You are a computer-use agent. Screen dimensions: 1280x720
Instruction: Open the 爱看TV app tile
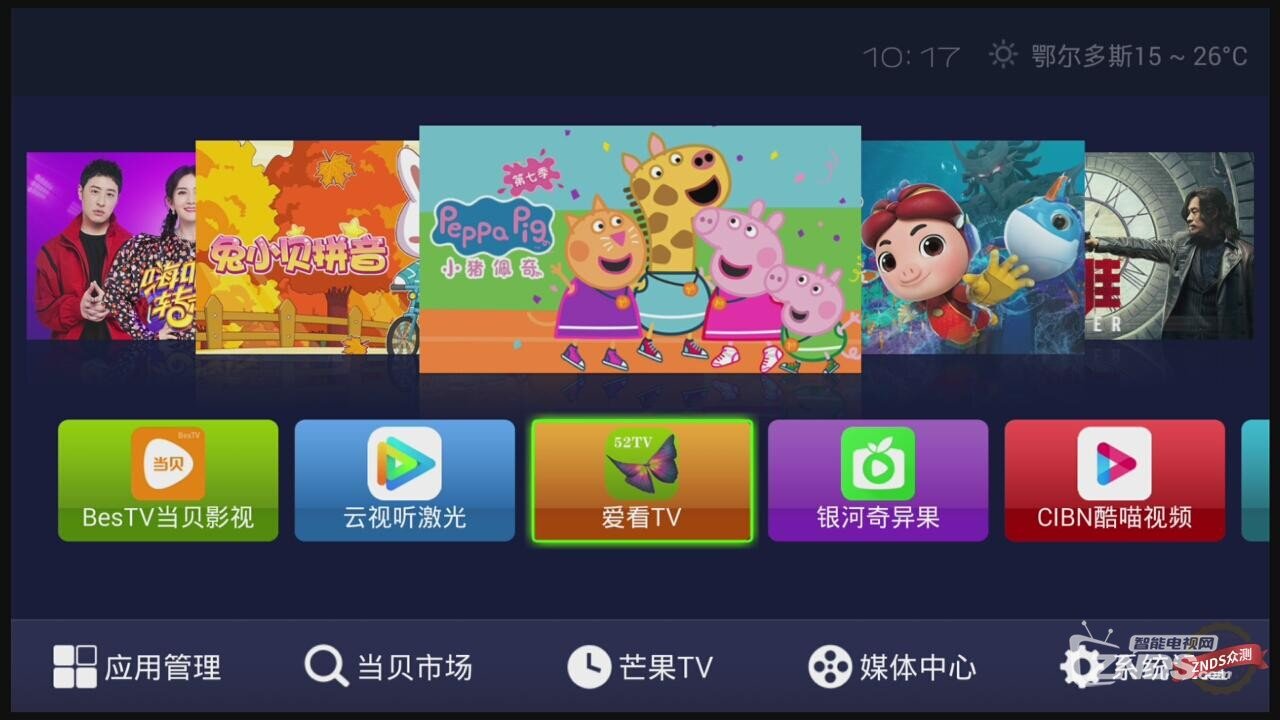pos(641,481)
